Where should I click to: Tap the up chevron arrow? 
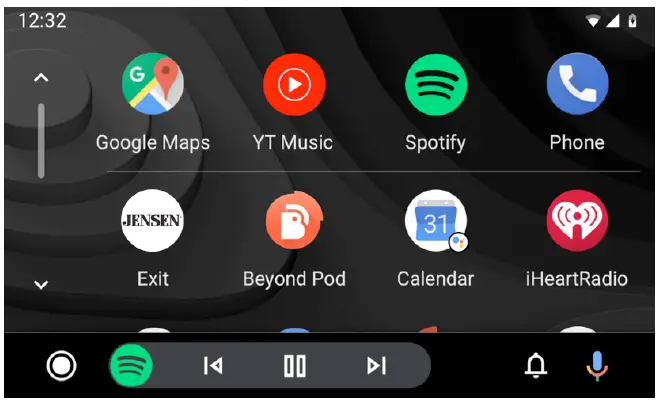click(x=41, y=77)
